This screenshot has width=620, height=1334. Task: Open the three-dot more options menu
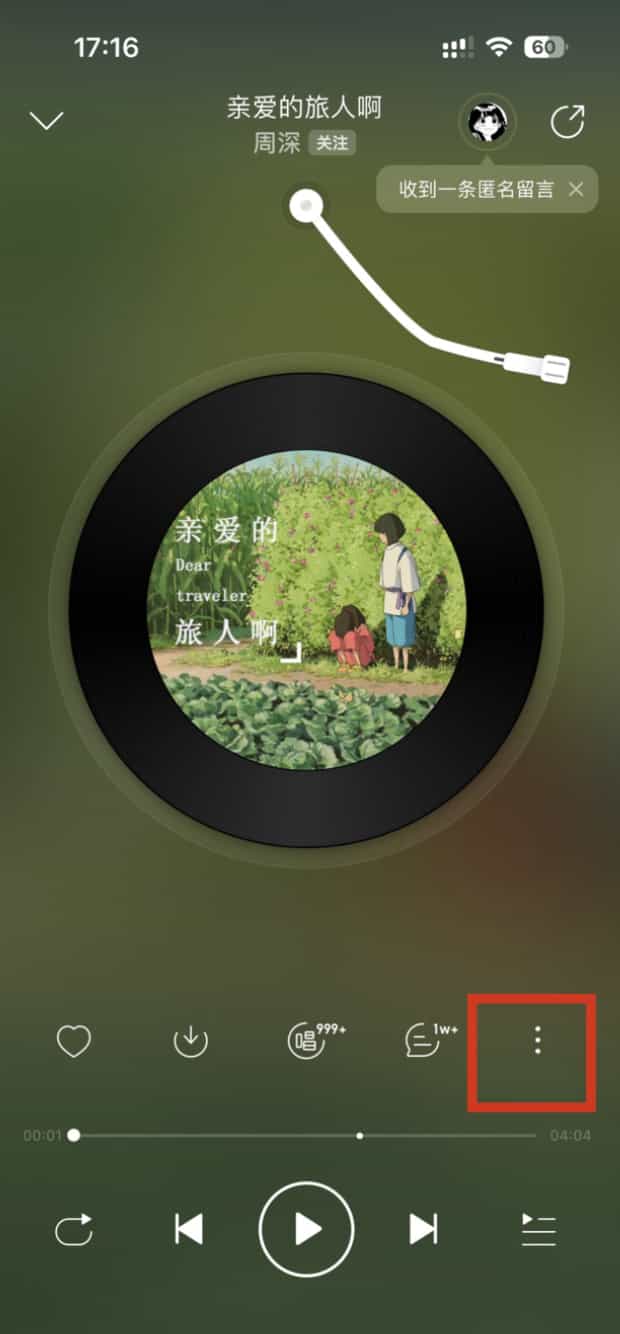click(x=538, y=1041)
